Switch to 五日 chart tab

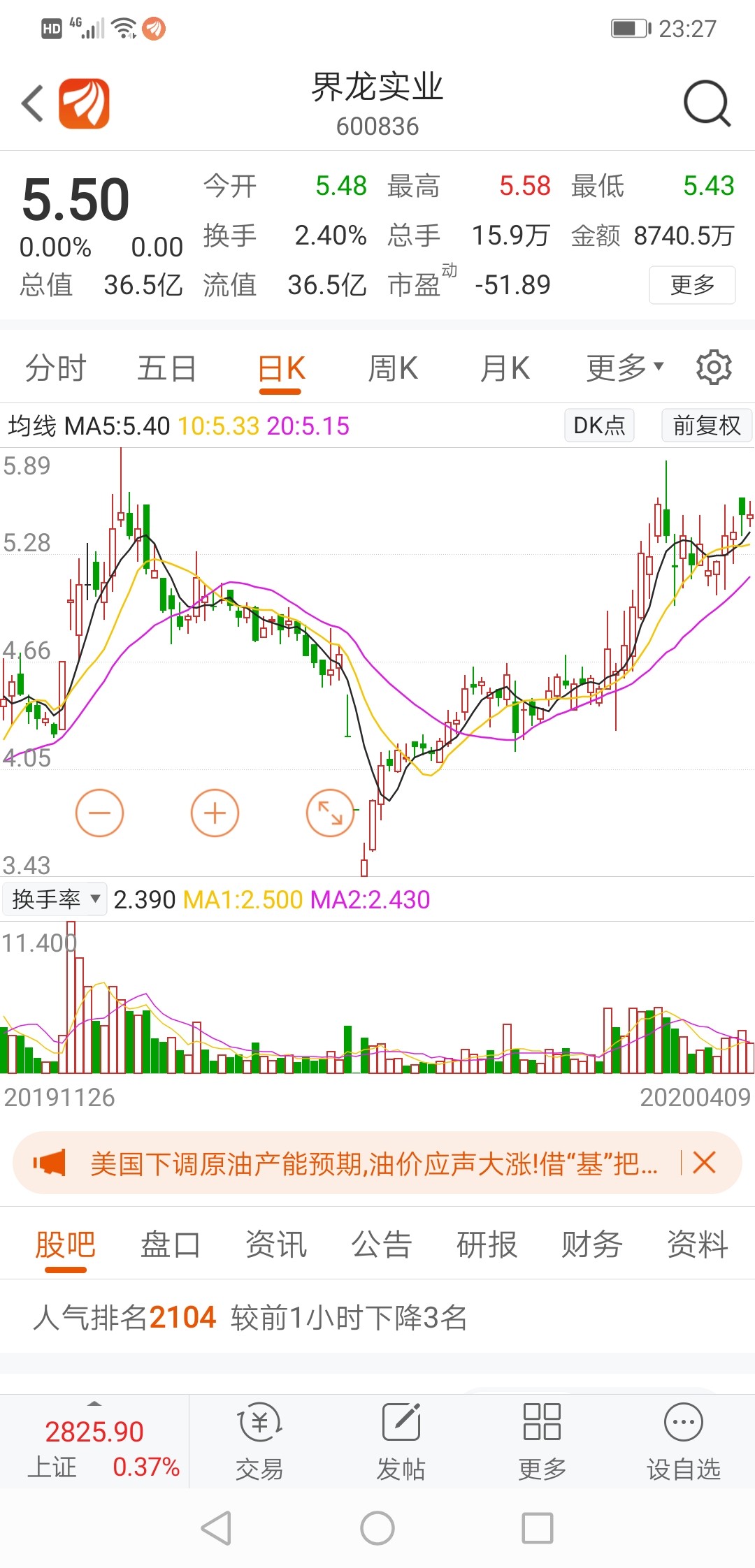coord(166,368)
